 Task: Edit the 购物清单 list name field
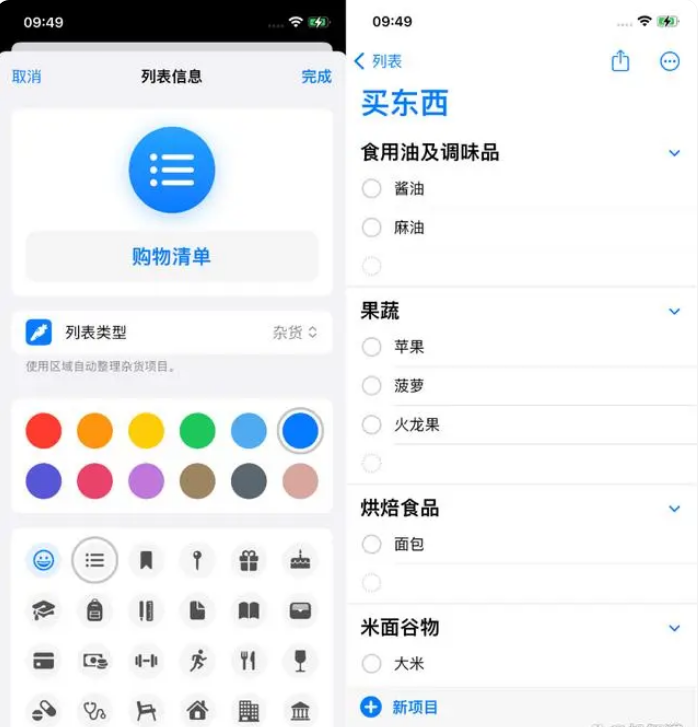(x=172, y=257)
